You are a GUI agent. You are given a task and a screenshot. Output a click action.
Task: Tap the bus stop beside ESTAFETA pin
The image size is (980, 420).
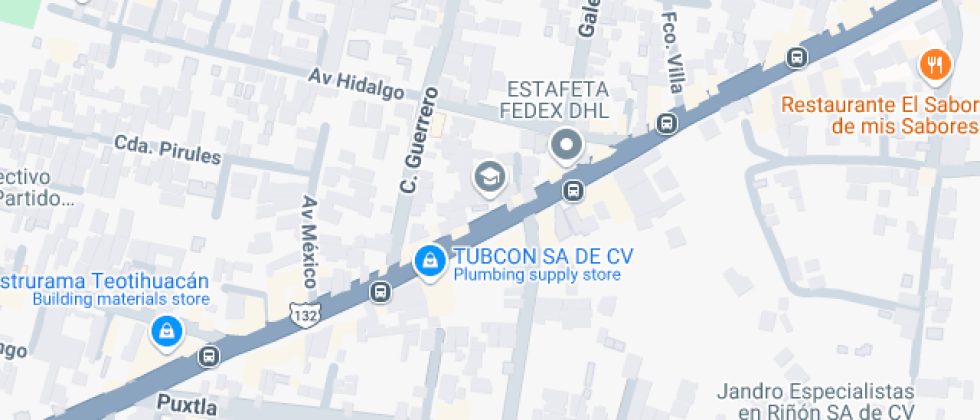(x=574, y=190)
